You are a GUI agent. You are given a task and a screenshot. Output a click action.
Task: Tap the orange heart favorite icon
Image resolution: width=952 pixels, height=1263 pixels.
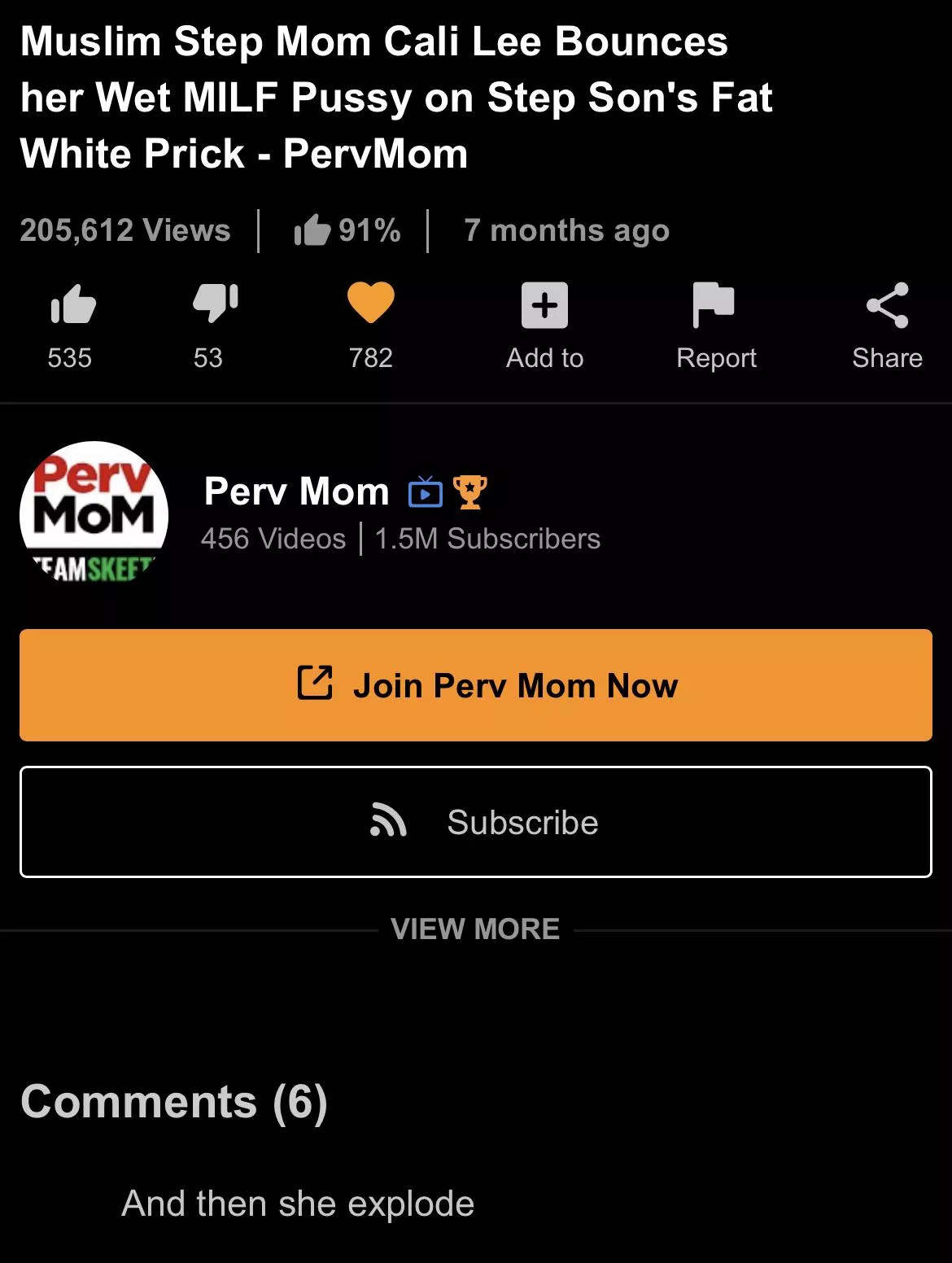(x=370, y=304)
